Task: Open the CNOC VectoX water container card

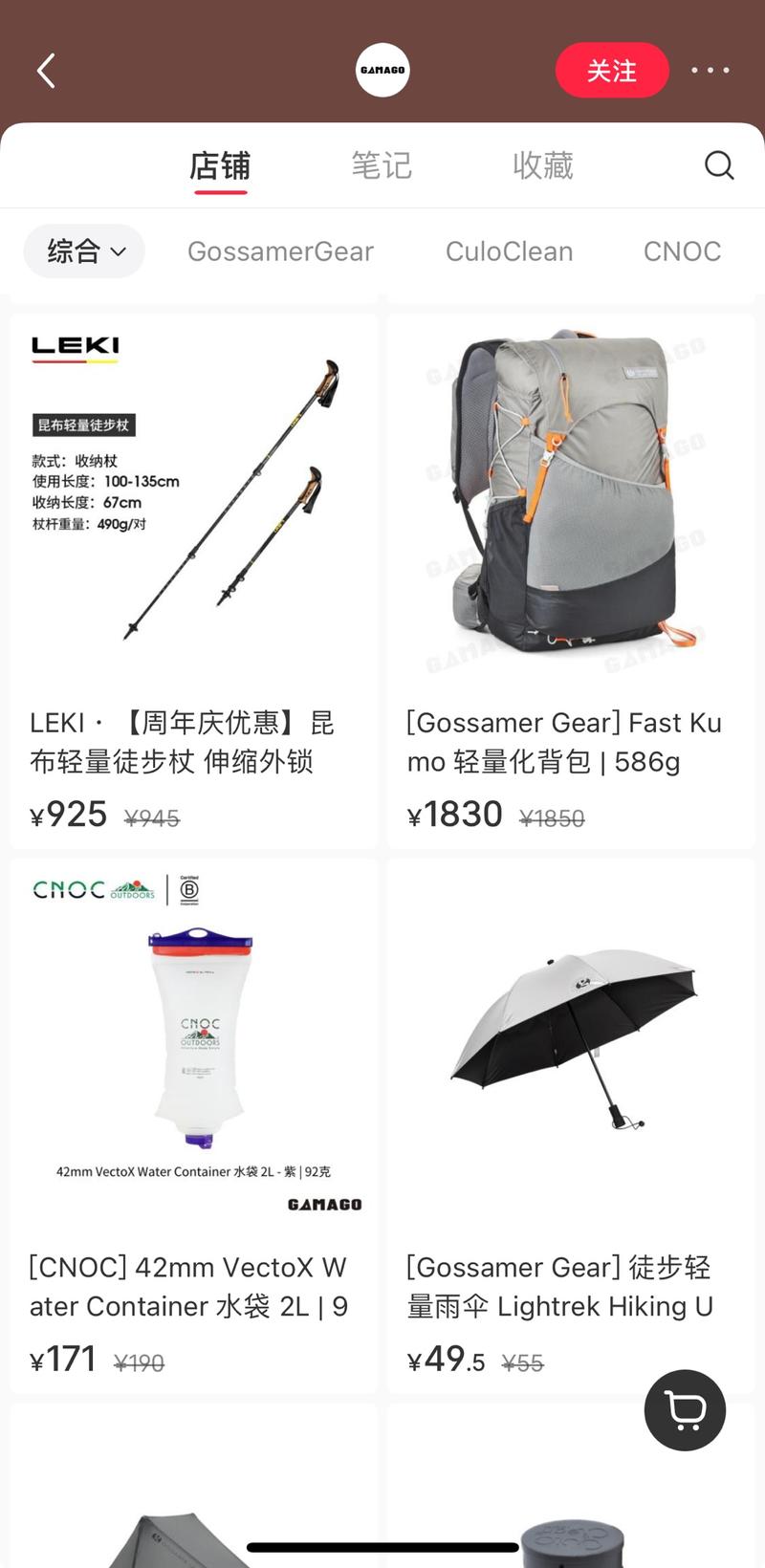Action: coord(194,1125)
